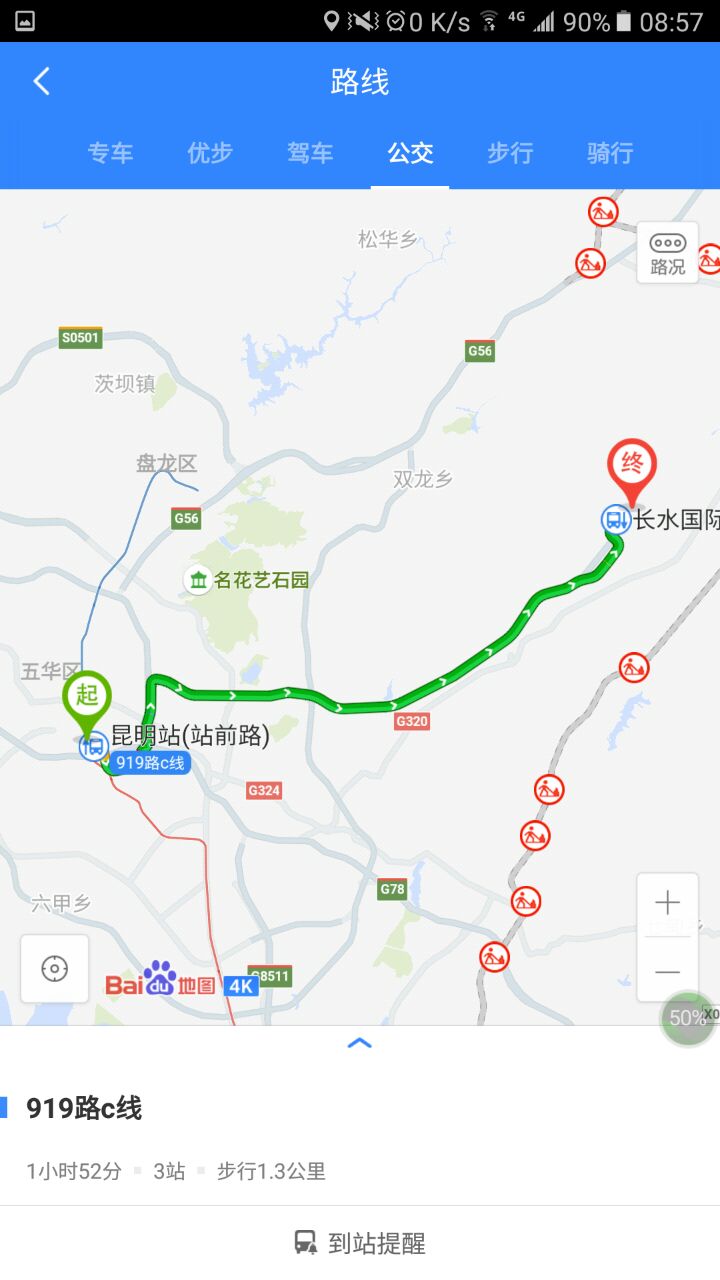Center the map on my location
The image size is (720, 1280).
point(55,968)
